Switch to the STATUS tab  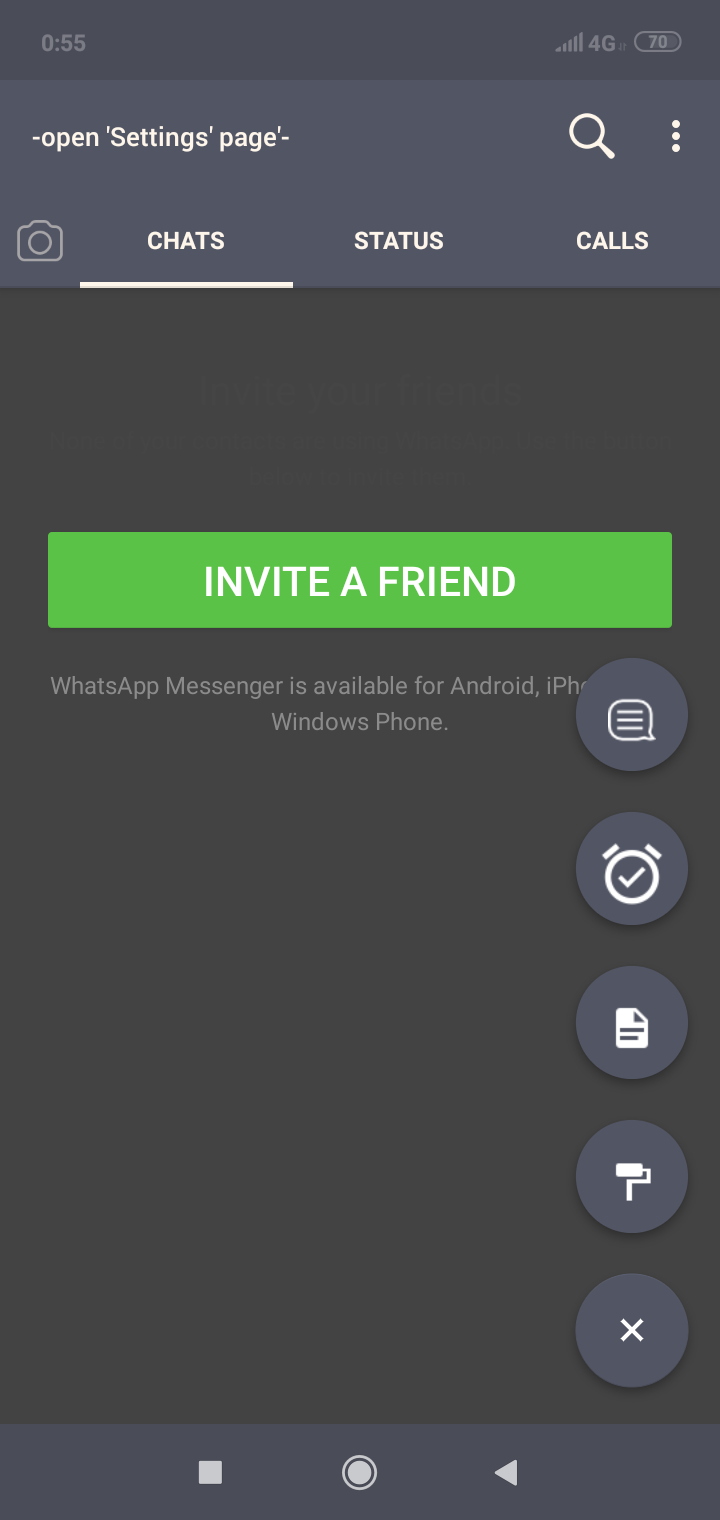point(399,241)
